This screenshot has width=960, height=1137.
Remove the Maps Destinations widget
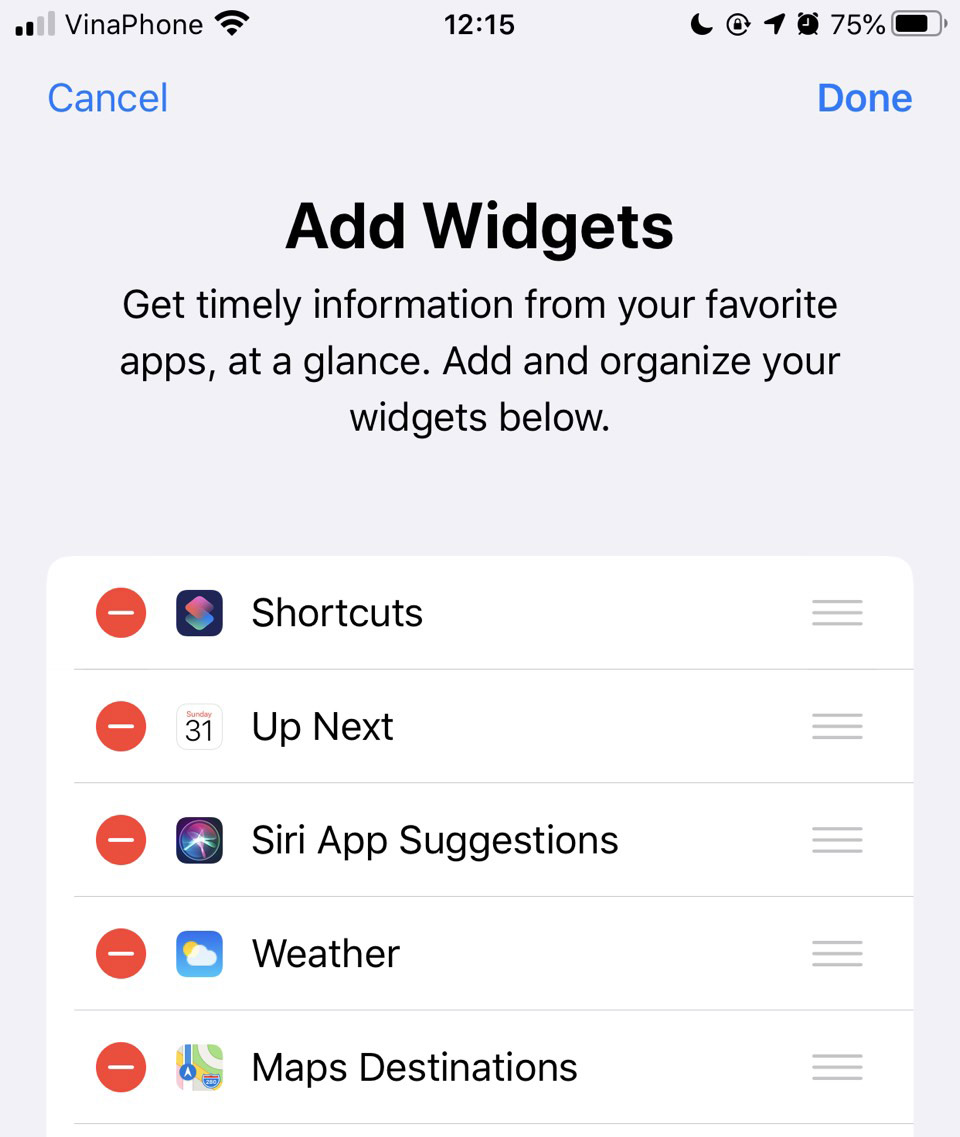[121, 1067]
